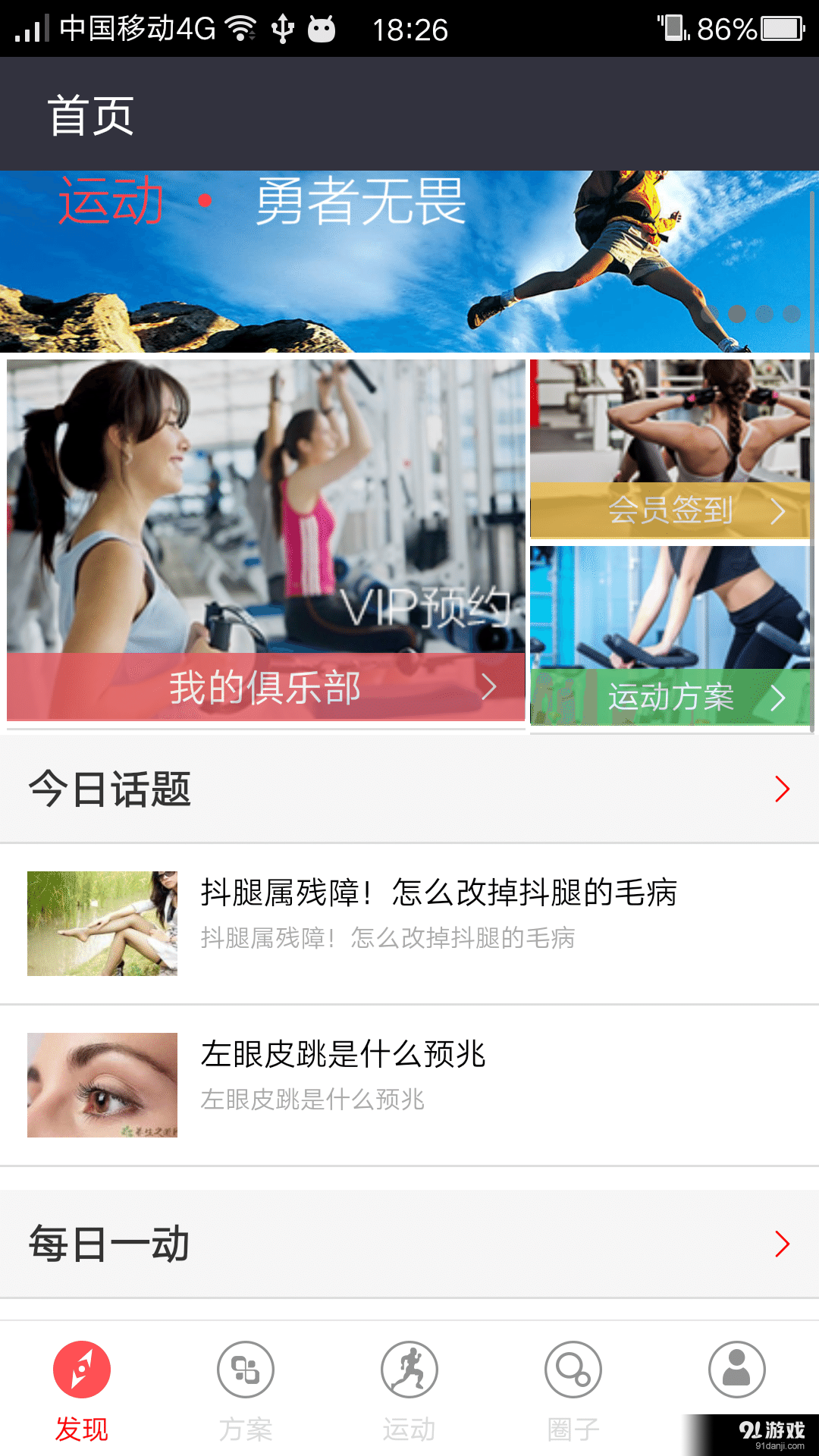Viewport: 819px width, 1456px height.
Task: Open the 运动方案 green banner
Action: click(x=671, y=696)
